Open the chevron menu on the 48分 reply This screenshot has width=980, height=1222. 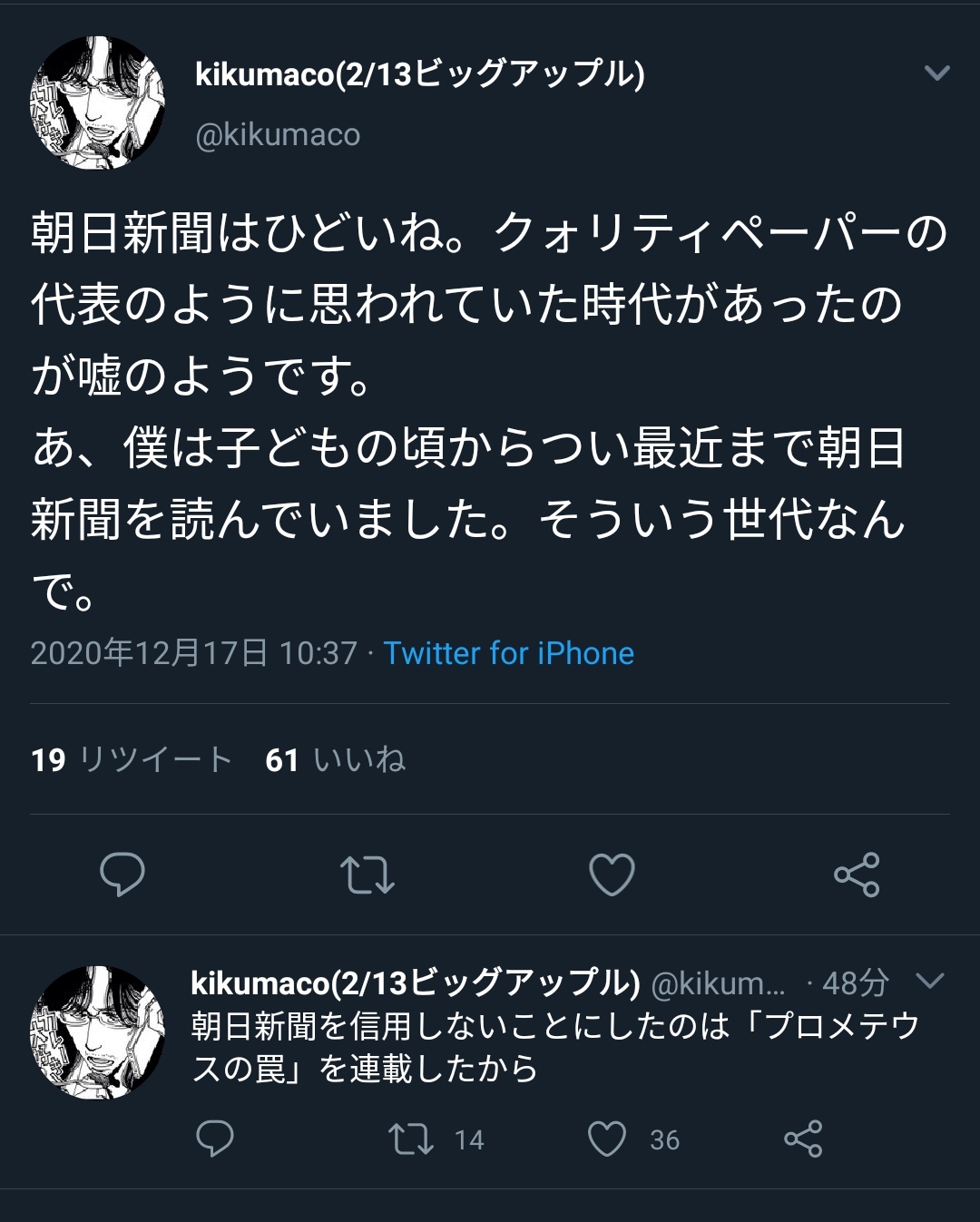tap(931, 980)
